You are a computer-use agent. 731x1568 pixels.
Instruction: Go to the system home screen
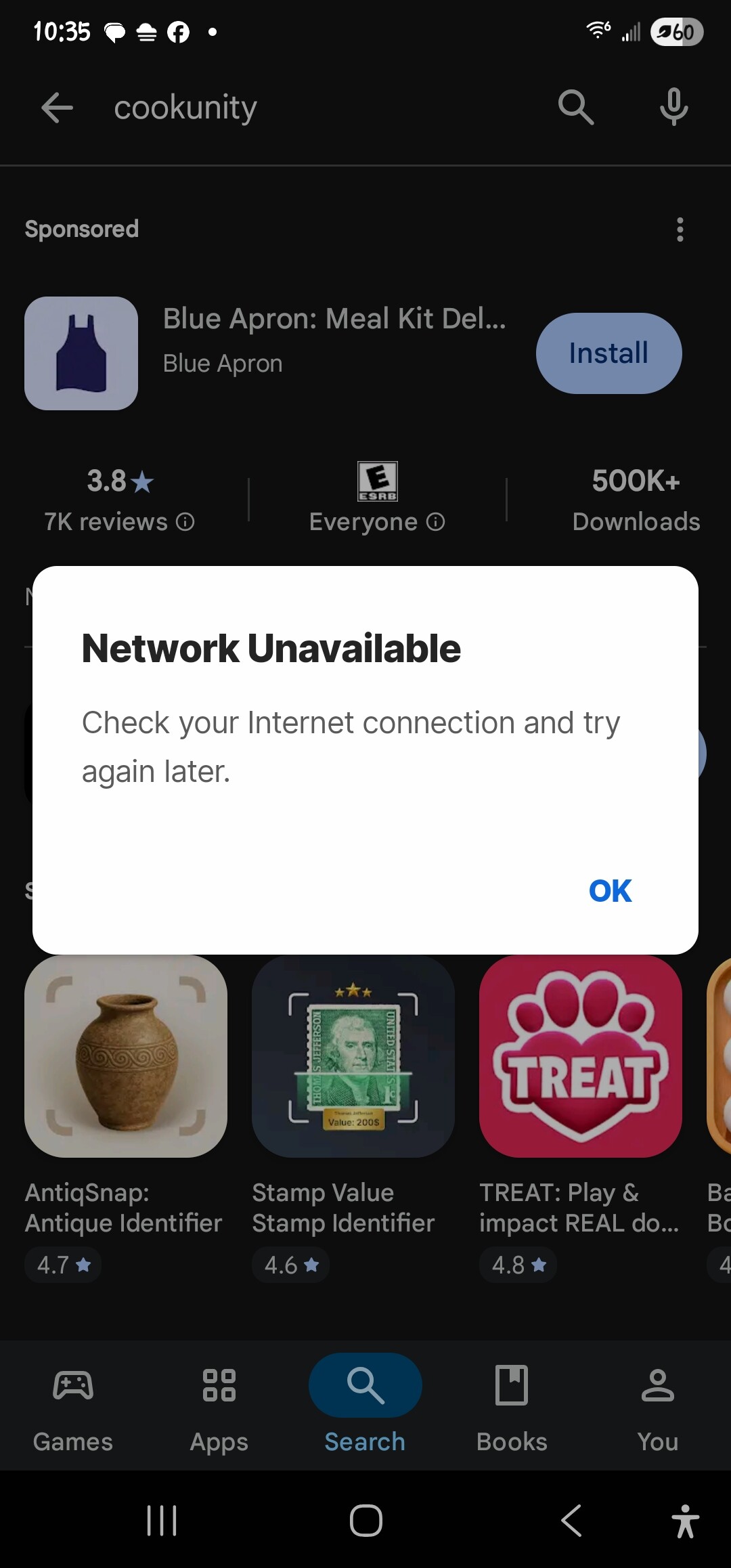(365, 1521)
